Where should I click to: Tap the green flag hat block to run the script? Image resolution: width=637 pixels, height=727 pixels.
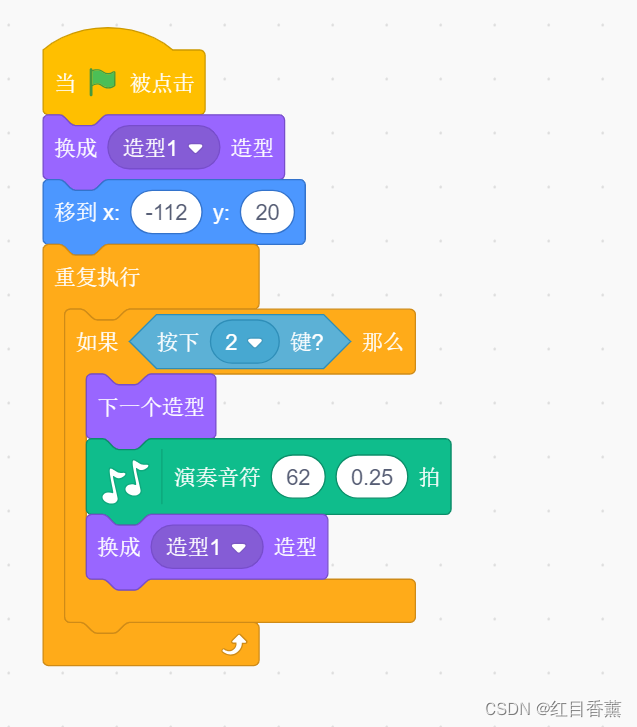click(x=124, y=84)
